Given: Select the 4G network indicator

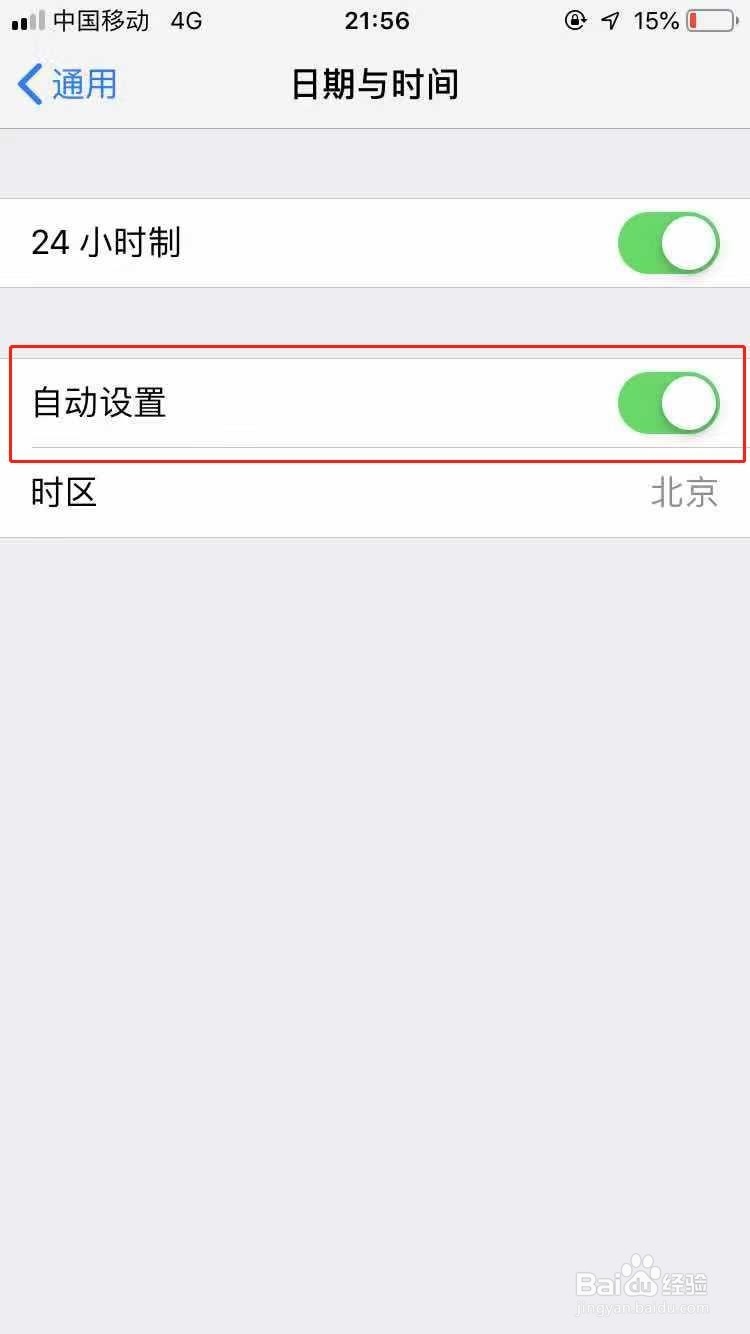Looking at the screenshot, I should click(x=186, y=21).
